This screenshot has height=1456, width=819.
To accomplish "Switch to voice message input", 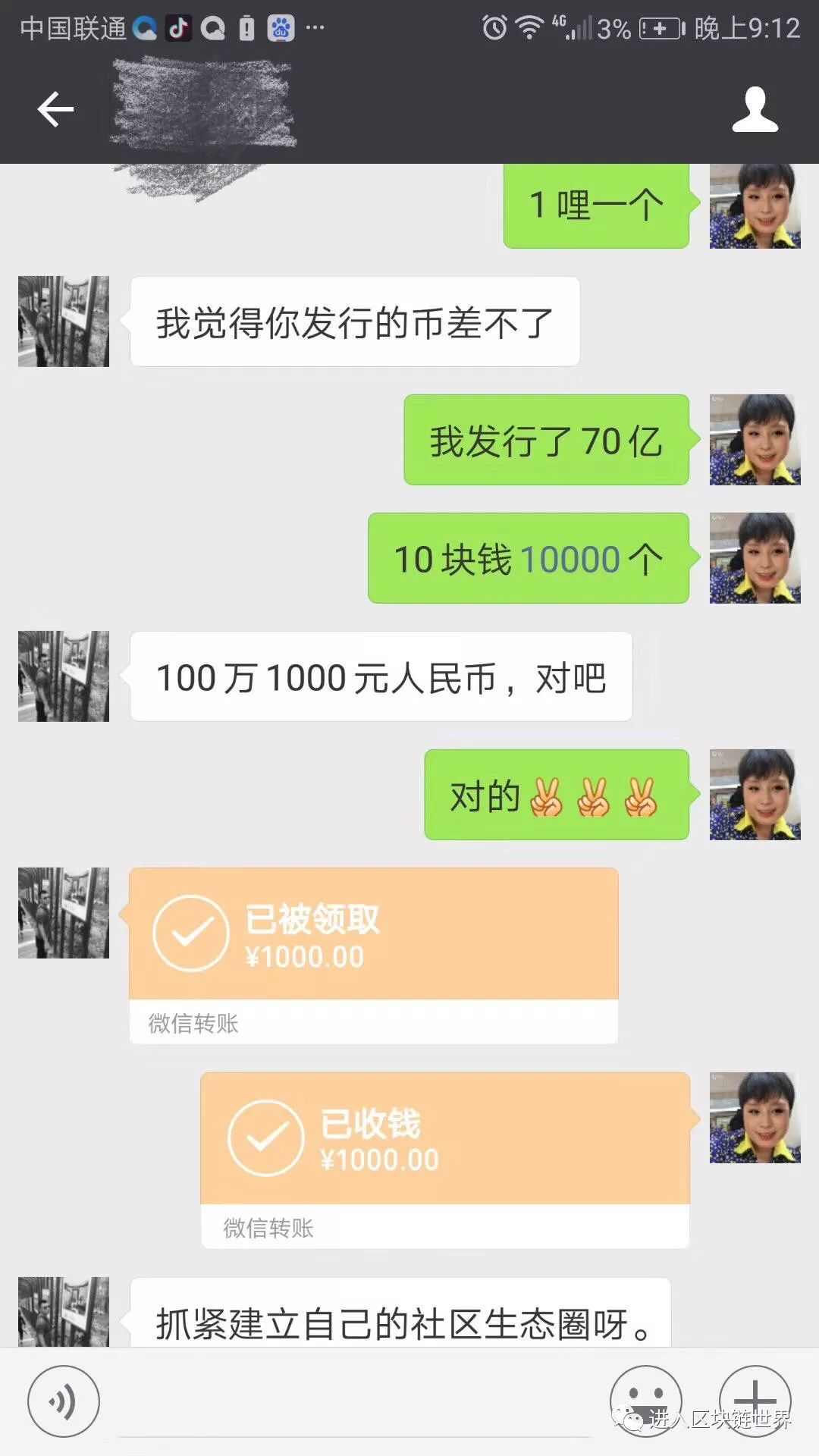I will tap(64, 1401).
